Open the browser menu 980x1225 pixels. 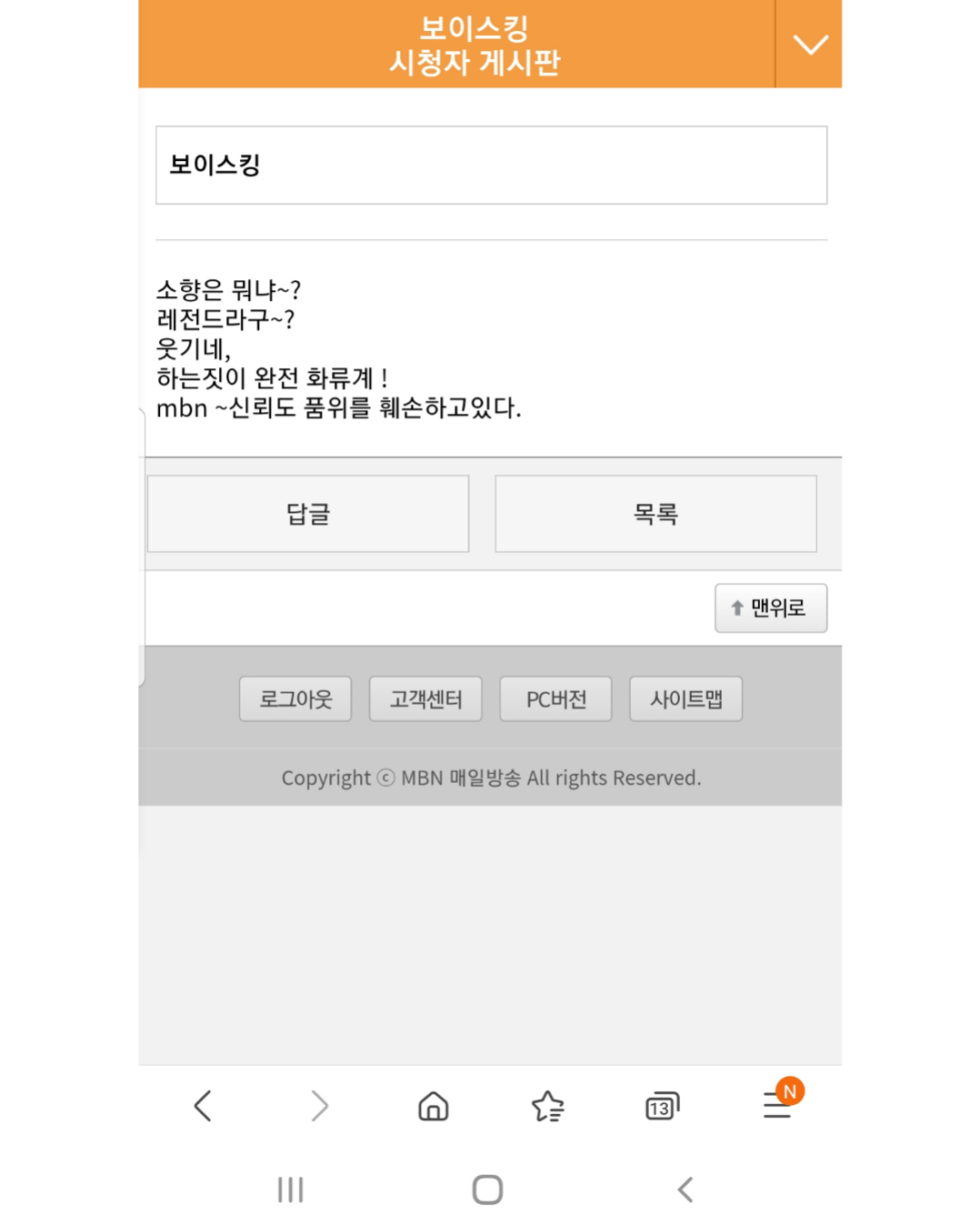coord(777,1106)
